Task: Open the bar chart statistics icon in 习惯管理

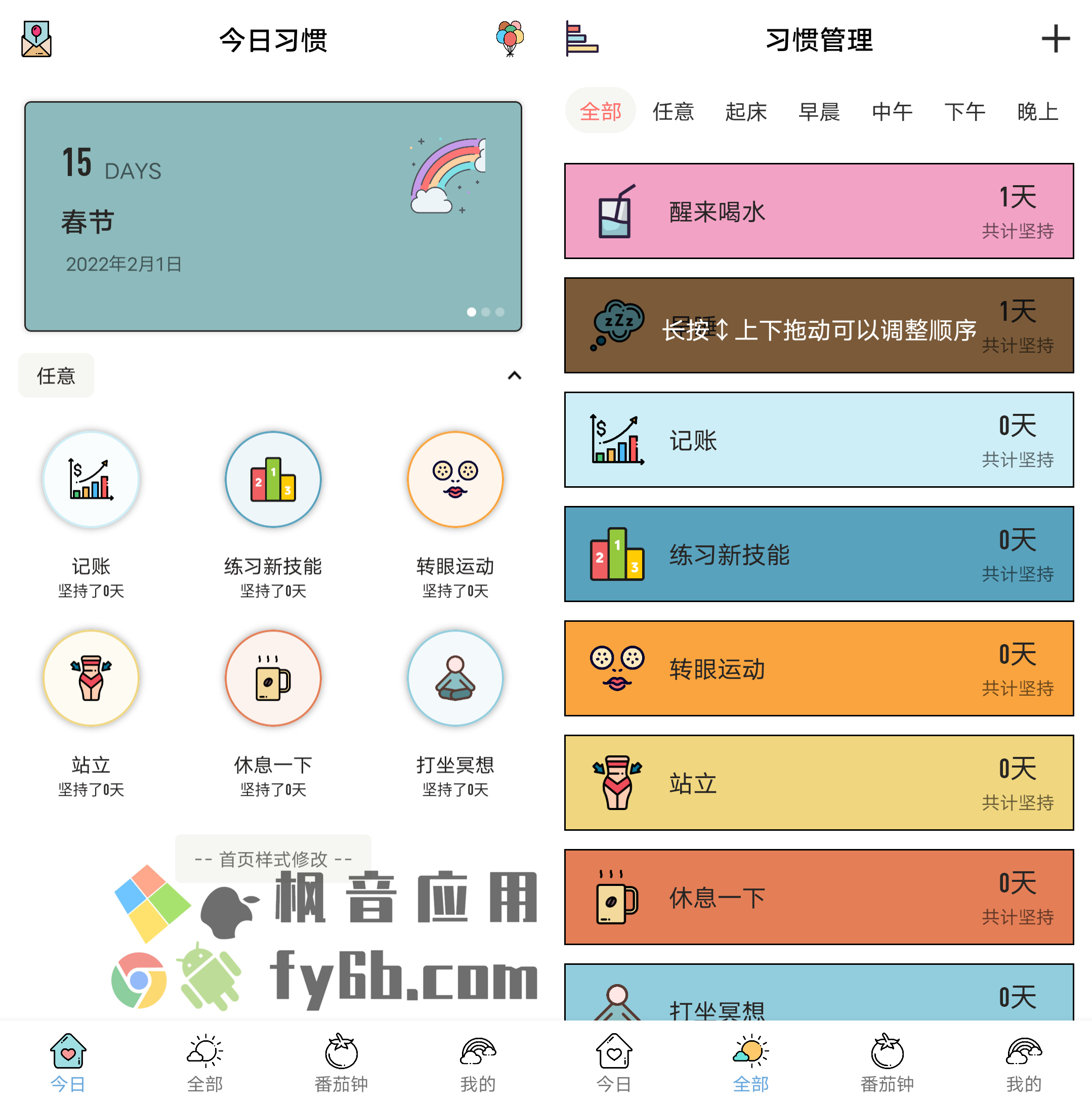Action: (x=581, y=39)
